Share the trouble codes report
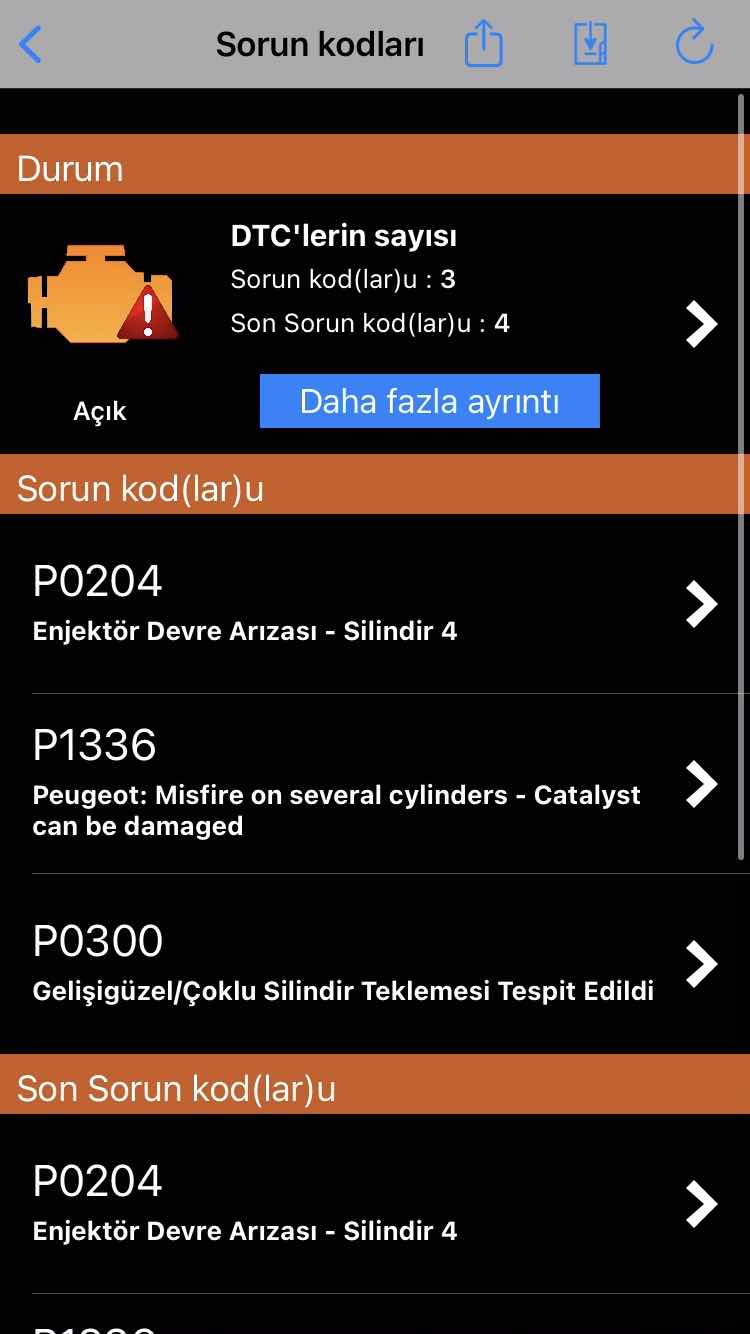750x1334 pixels. click(484, 45)
